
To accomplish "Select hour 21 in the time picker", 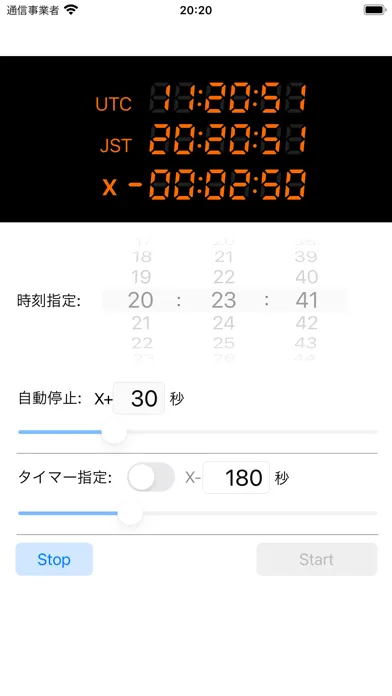I will [x=141, y=323].
